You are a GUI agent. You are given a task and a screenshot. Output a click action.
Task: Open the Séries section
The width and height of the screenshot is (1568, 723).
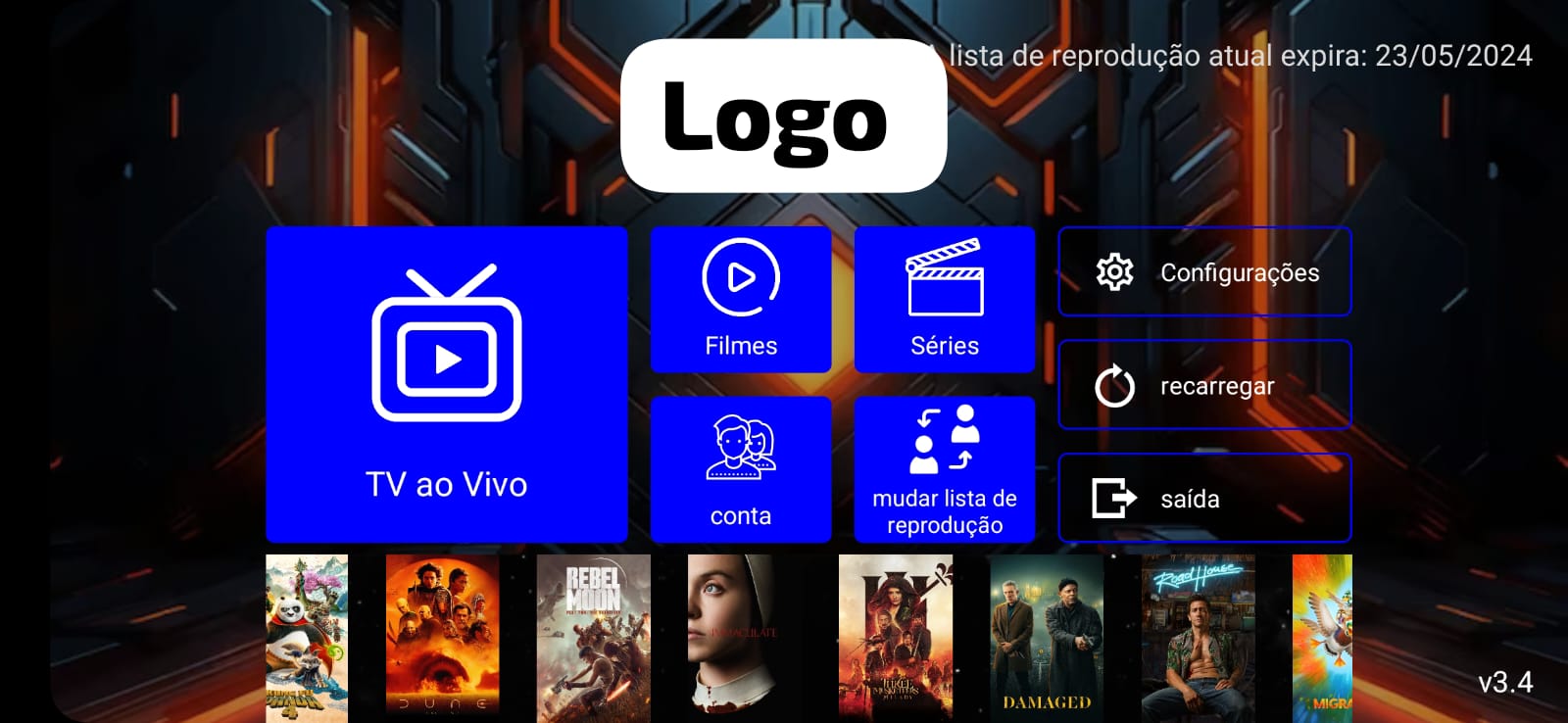[x=945, y=300]
